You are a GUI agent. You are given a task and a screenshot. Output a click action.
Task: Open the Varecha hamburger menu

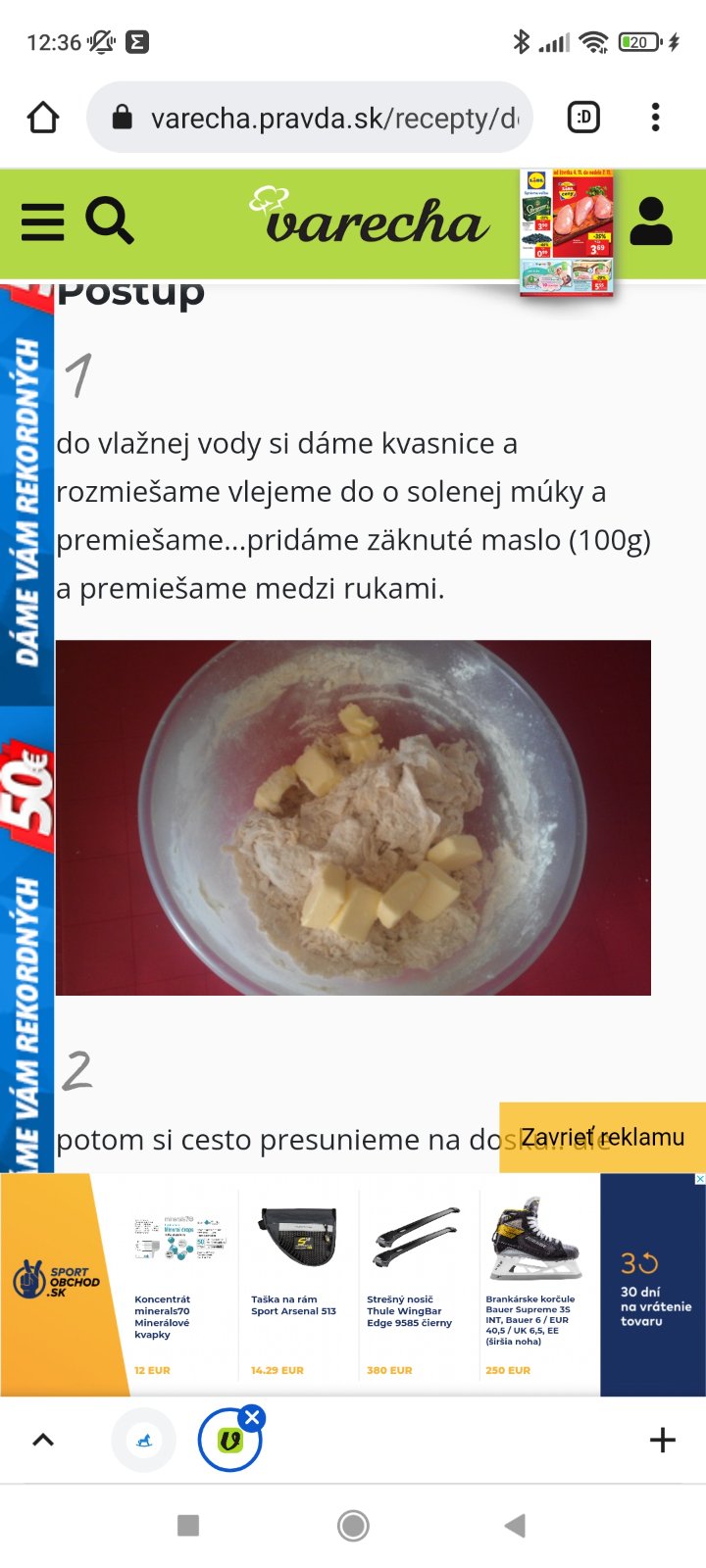tap(42, 222)
